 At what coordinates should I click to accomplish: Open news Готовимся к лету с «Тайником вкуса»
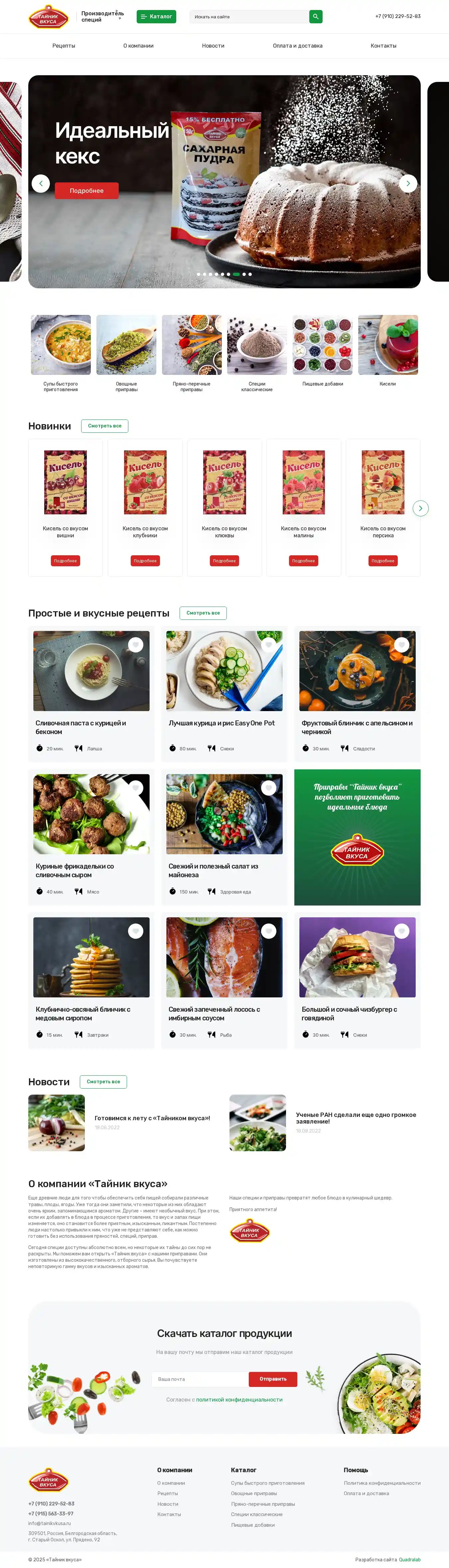(x=152, y=1118)
